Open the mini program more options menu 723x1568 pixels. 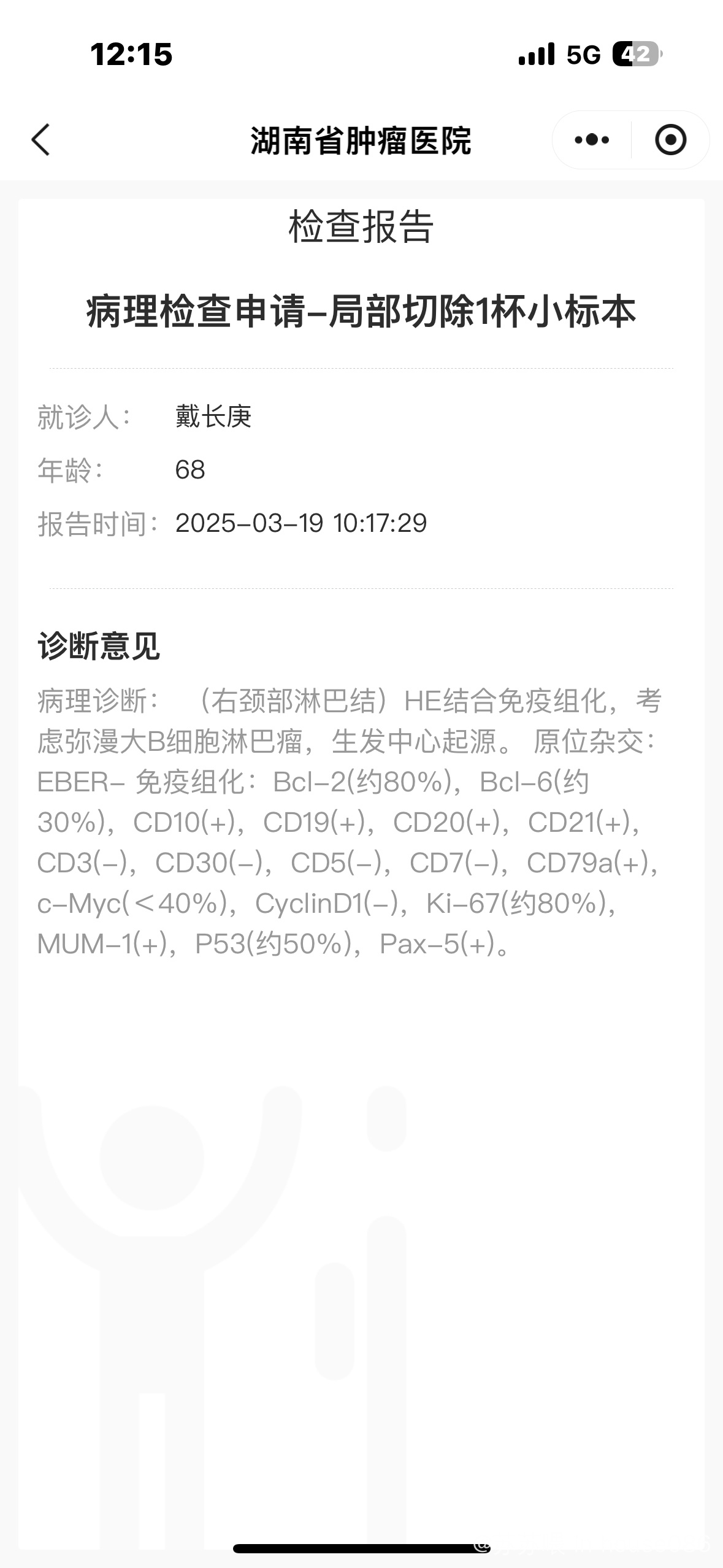pos(592,140)
